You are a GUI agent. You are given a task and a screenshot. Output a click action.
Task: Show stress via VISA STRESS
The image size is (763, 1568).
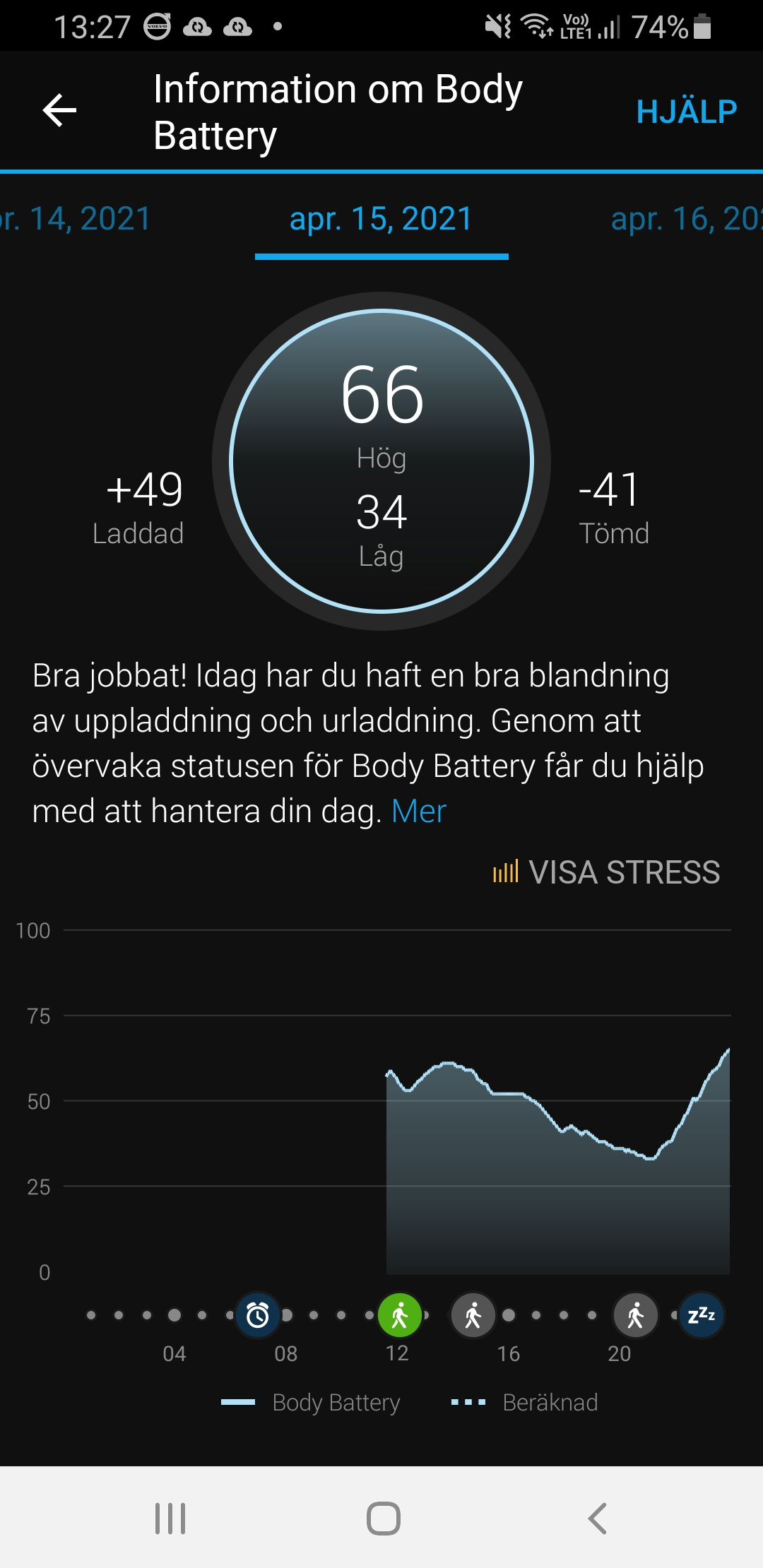click(x=606, y=872)
